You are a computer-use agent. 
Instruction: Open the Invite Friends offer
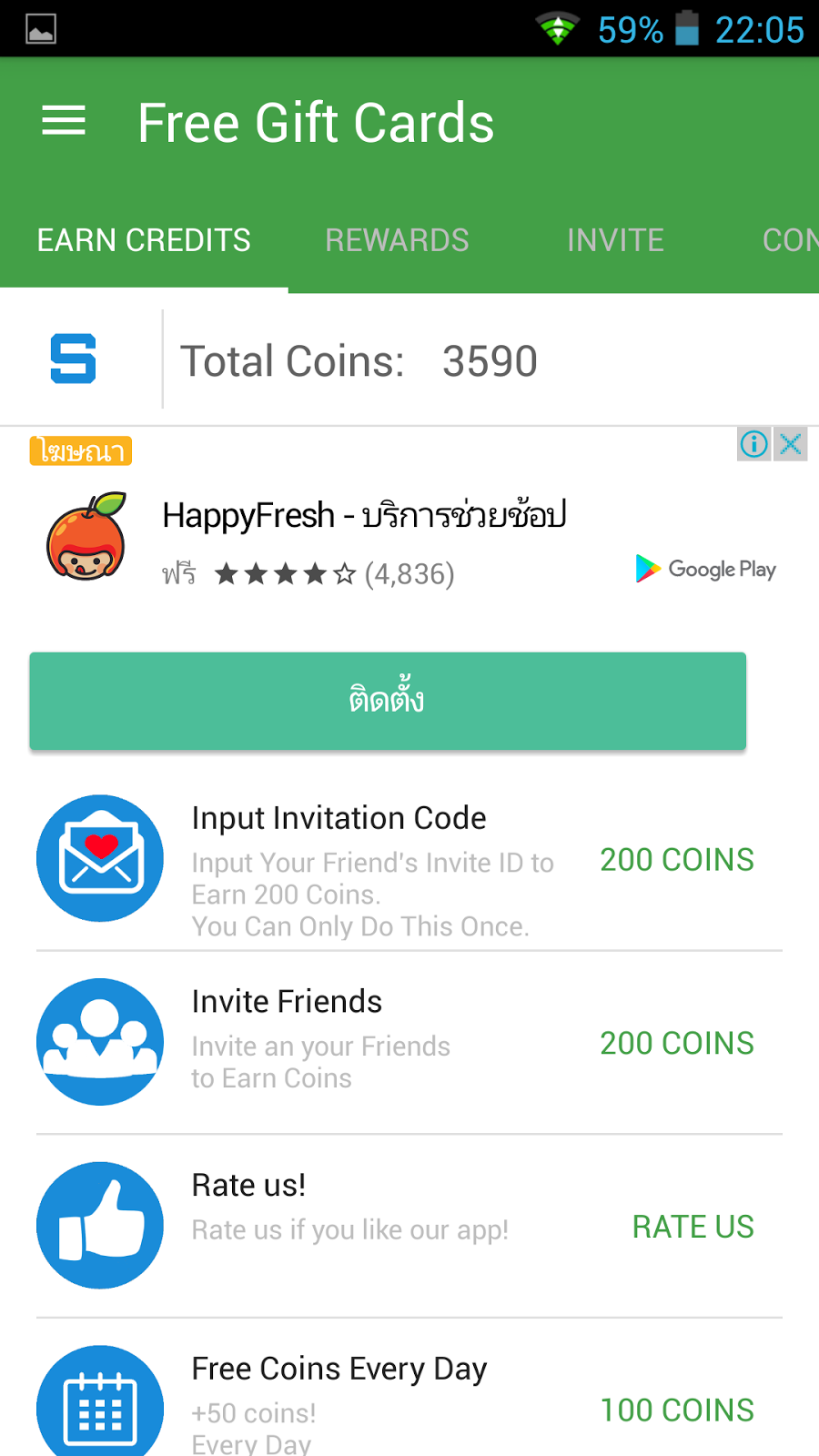click(x=409, y=1043)
